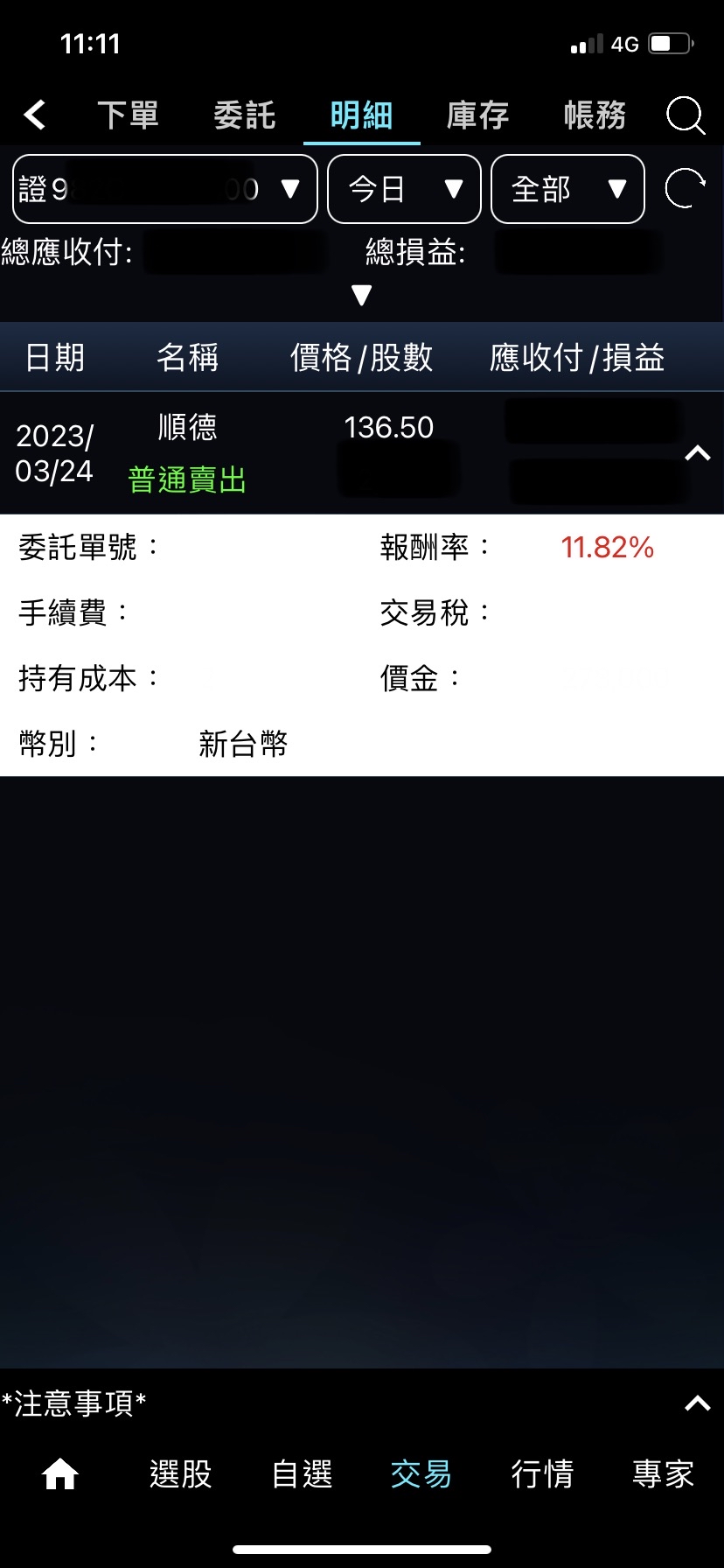This screenshot has width=724, height=1568.
Task: Switch to the 行情 bottom tab
Action: click(x=542, y=1474)
